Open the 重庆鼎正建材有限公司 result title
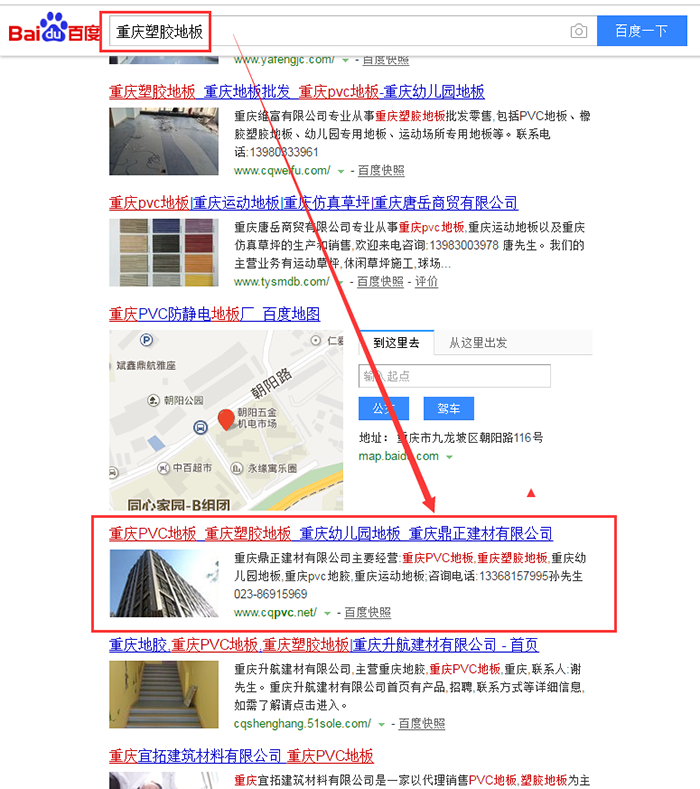The width and height of the screenshot is (700, 789). tap(330, 533)
